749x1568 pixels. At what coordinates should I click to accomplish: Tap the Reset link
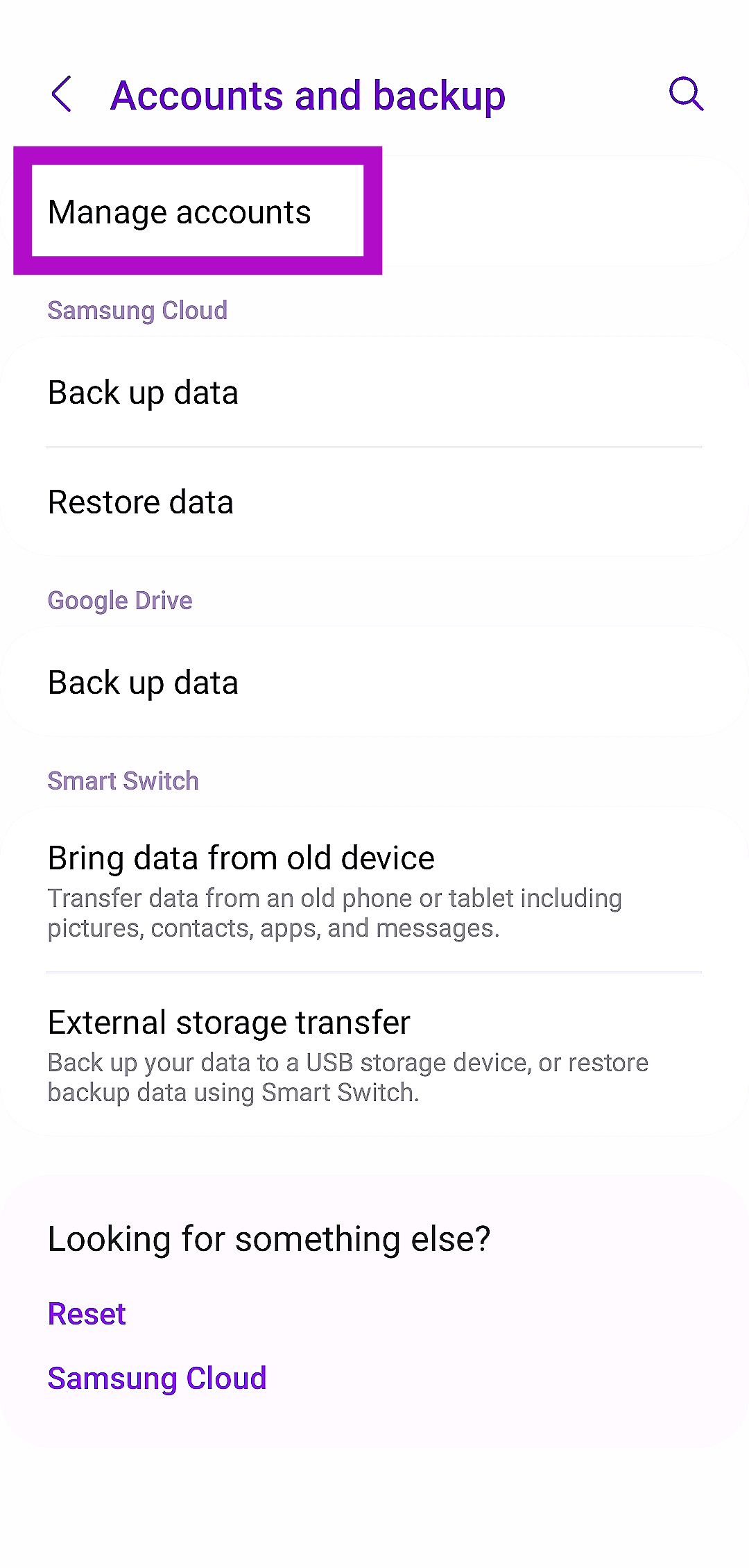point(87,1314)
